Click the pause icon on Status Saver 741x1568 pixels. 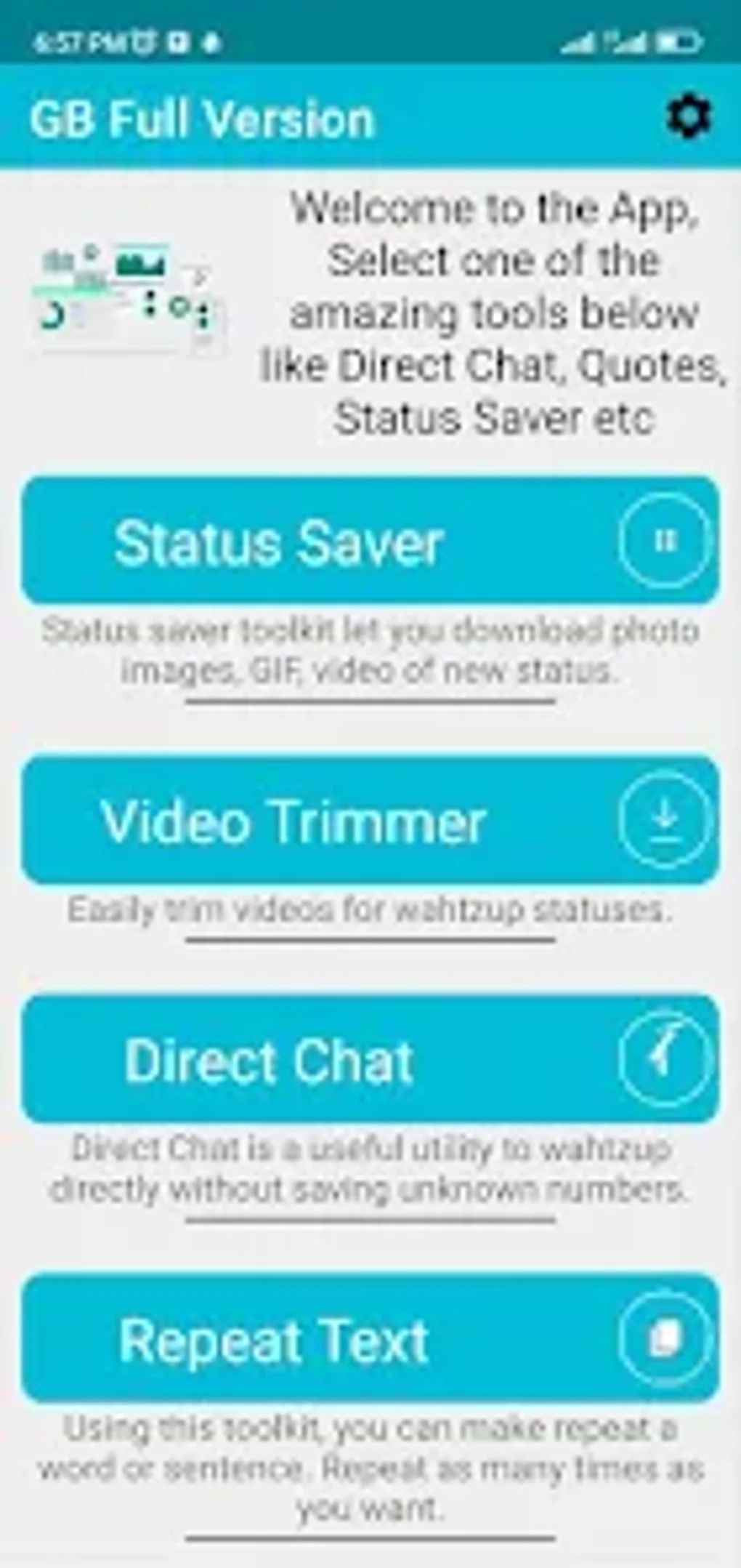665,541
